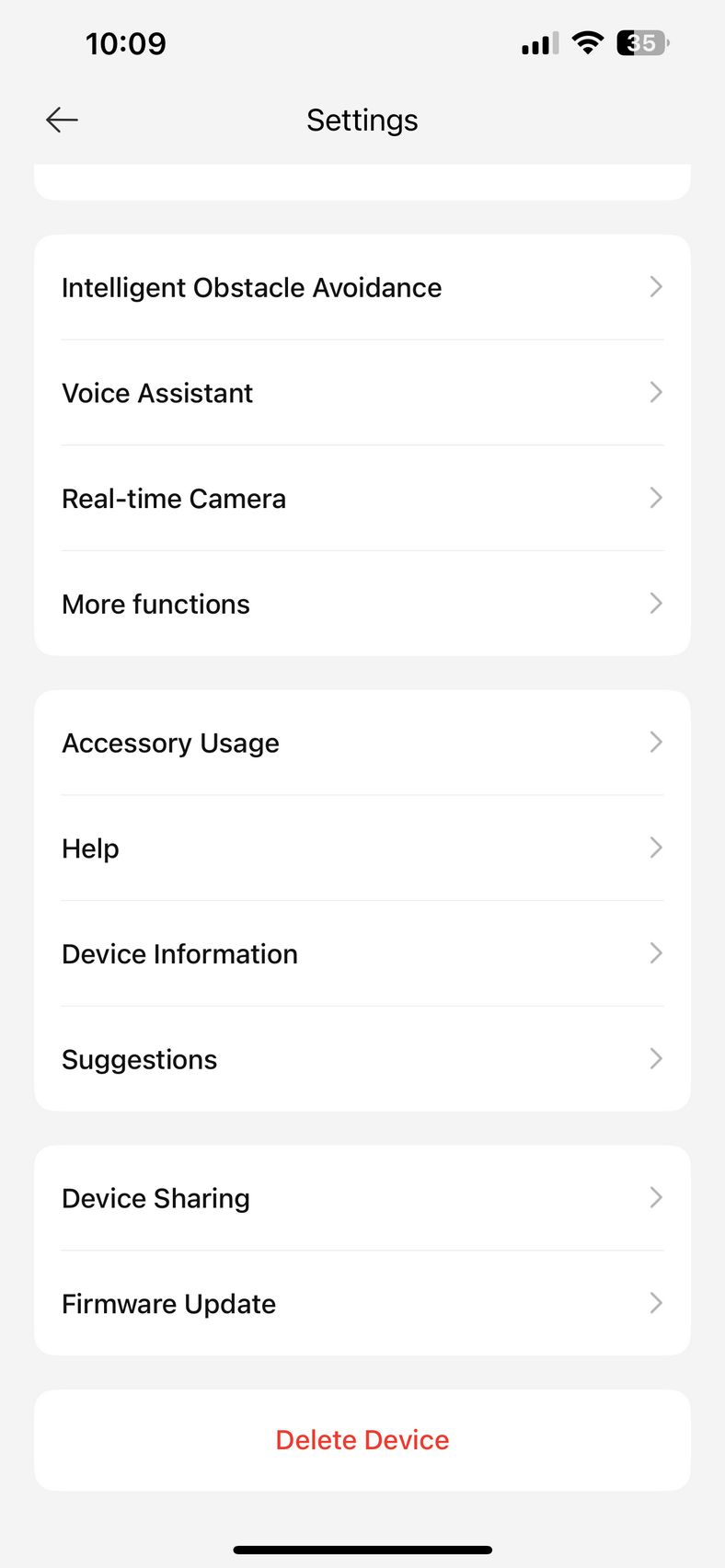The width and height of the screenshot is (725, 1568).
Task: Show Device Information
Action: click(362, 953)
